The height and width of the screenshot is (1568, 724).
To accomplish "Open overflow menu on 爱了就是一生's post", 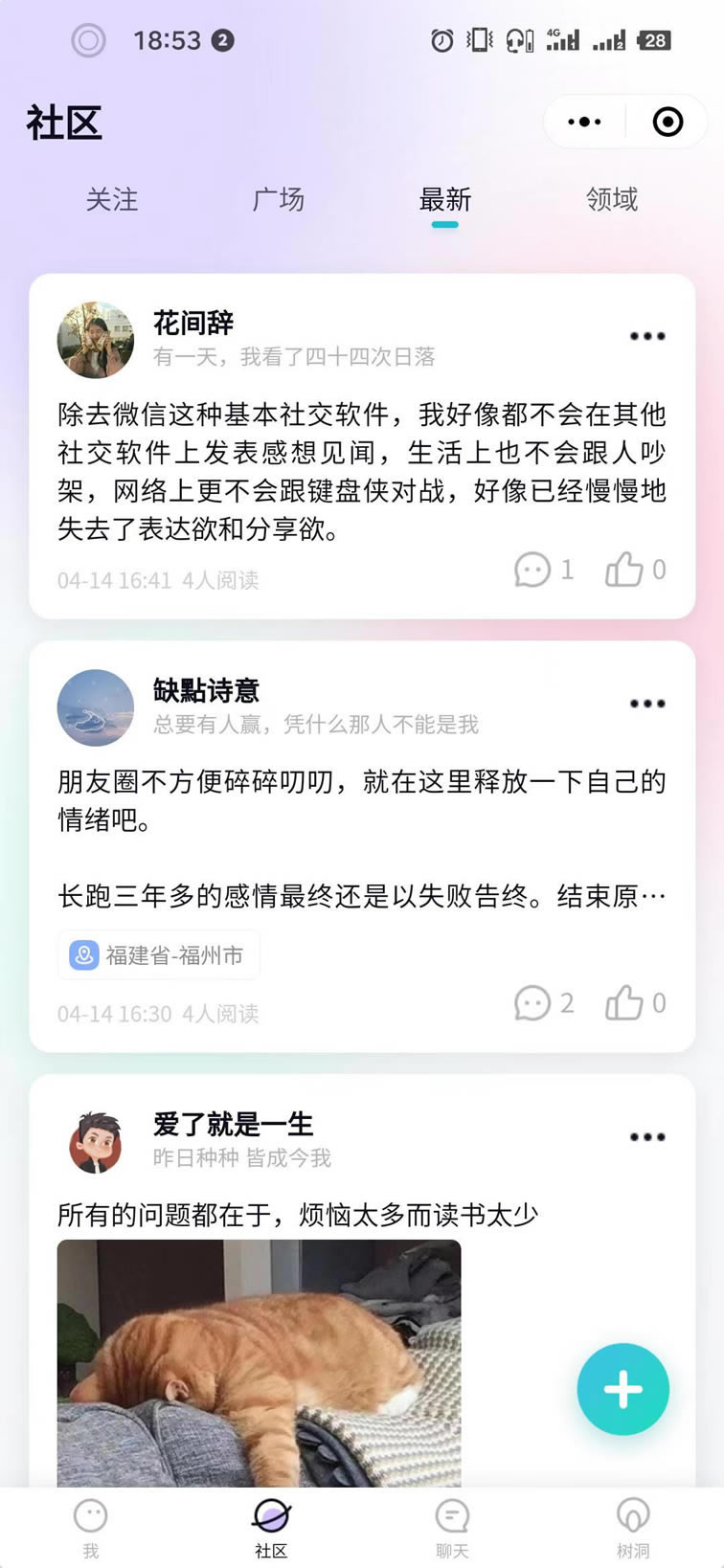I will point(647,1137).
